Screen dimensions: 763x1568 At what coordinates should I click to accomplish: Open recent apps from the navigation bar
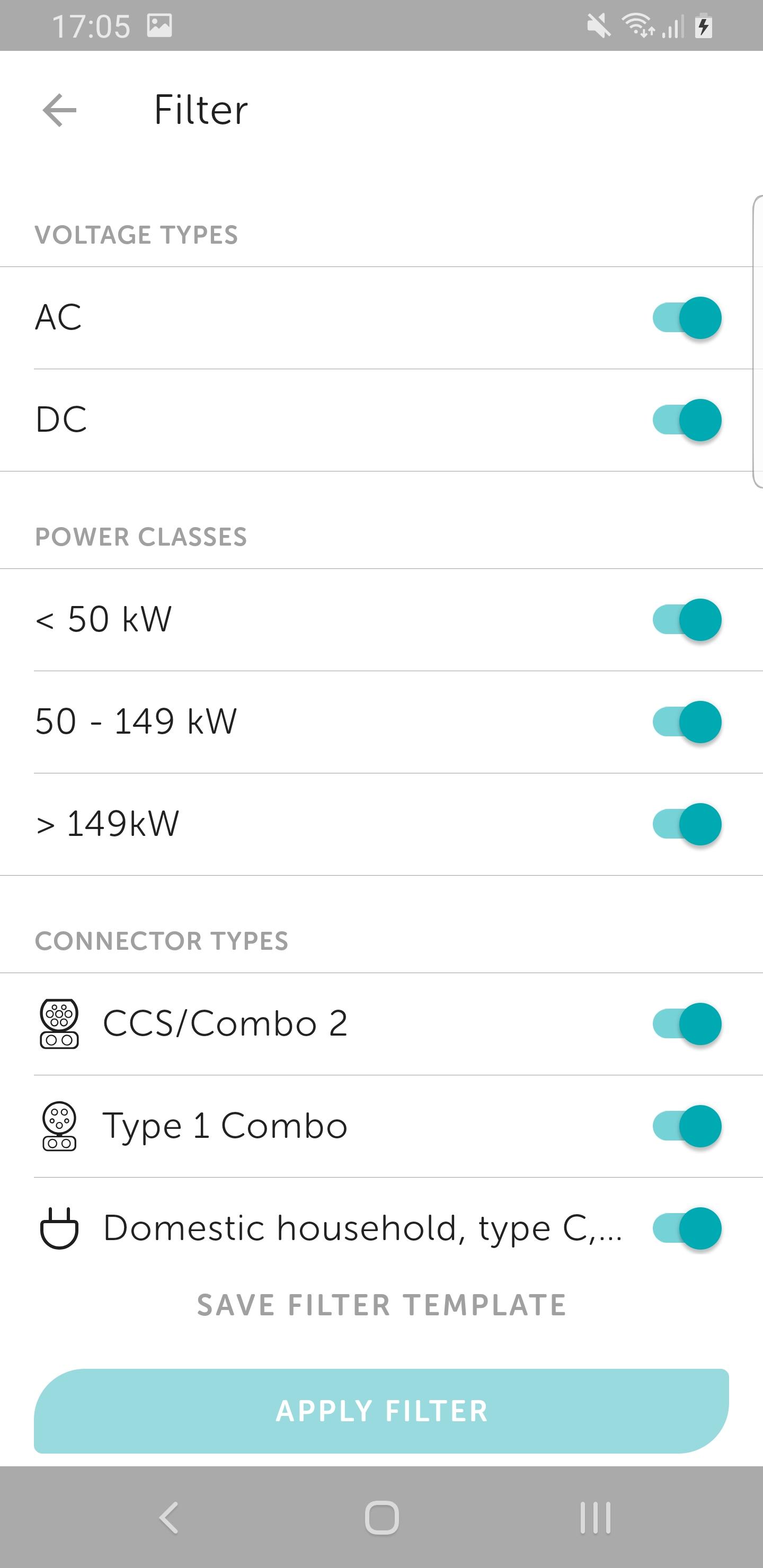click(595, 1518)
